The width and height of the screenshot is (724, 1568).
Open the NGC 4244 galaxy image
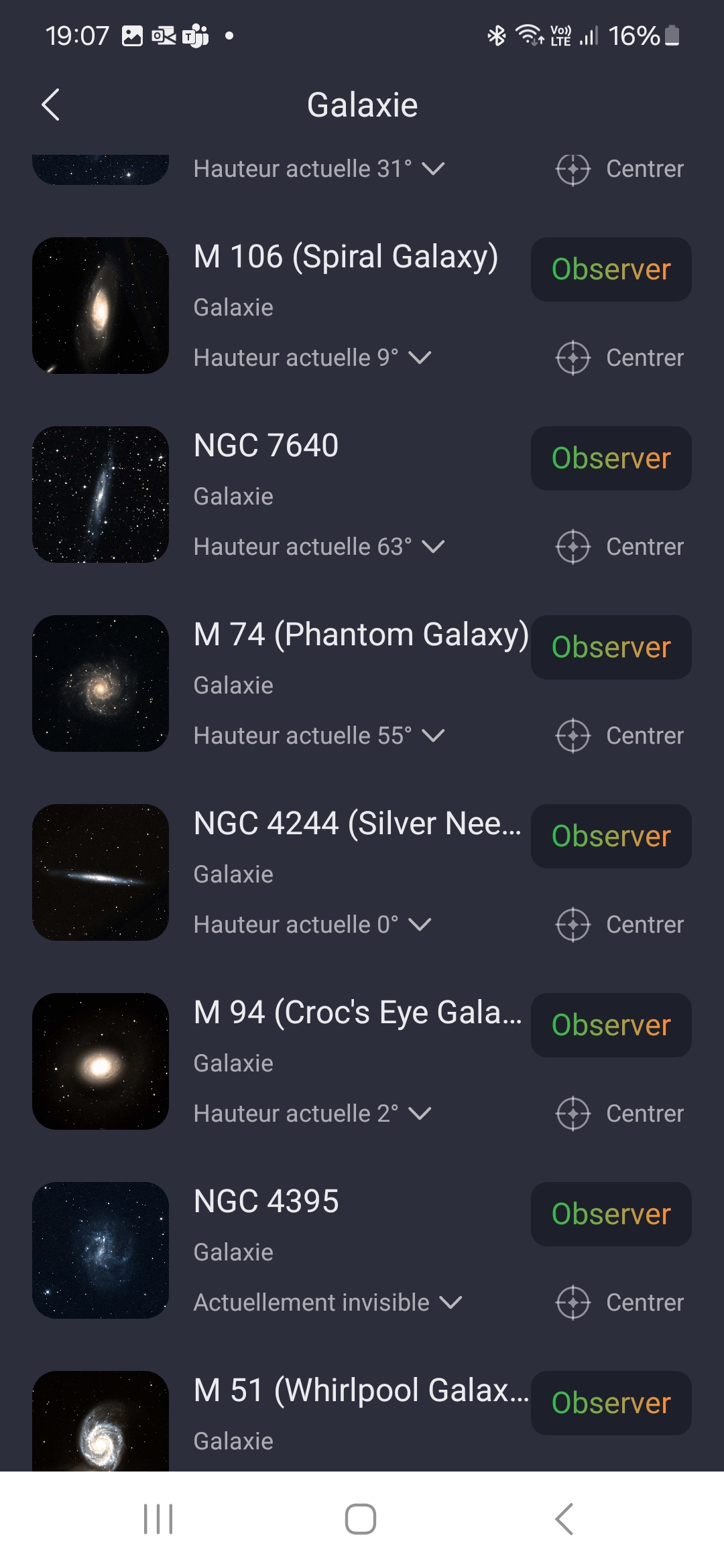[x=101, y=872]
